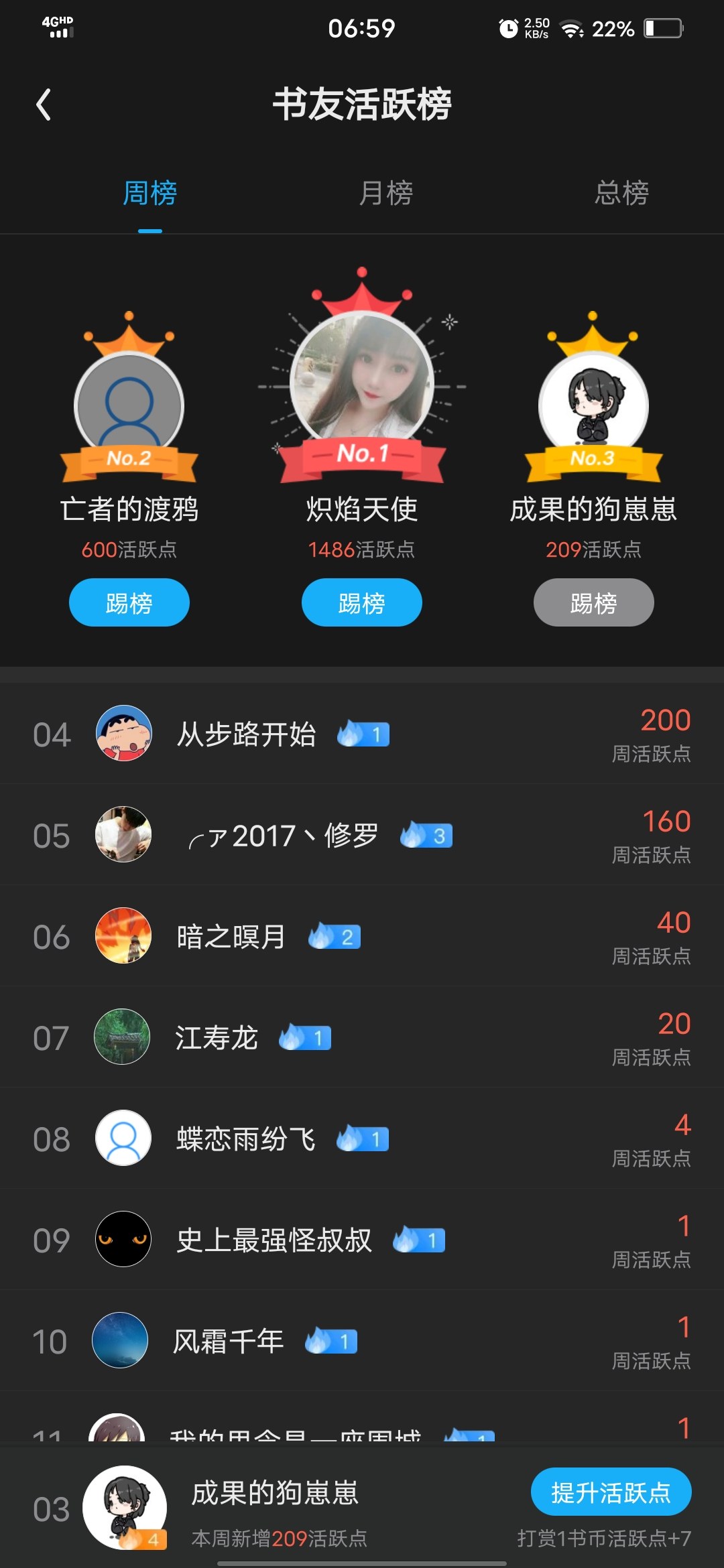
Task: Open the row for 风霜千年
Action: pyautogui.click(x=362, y=1342)
